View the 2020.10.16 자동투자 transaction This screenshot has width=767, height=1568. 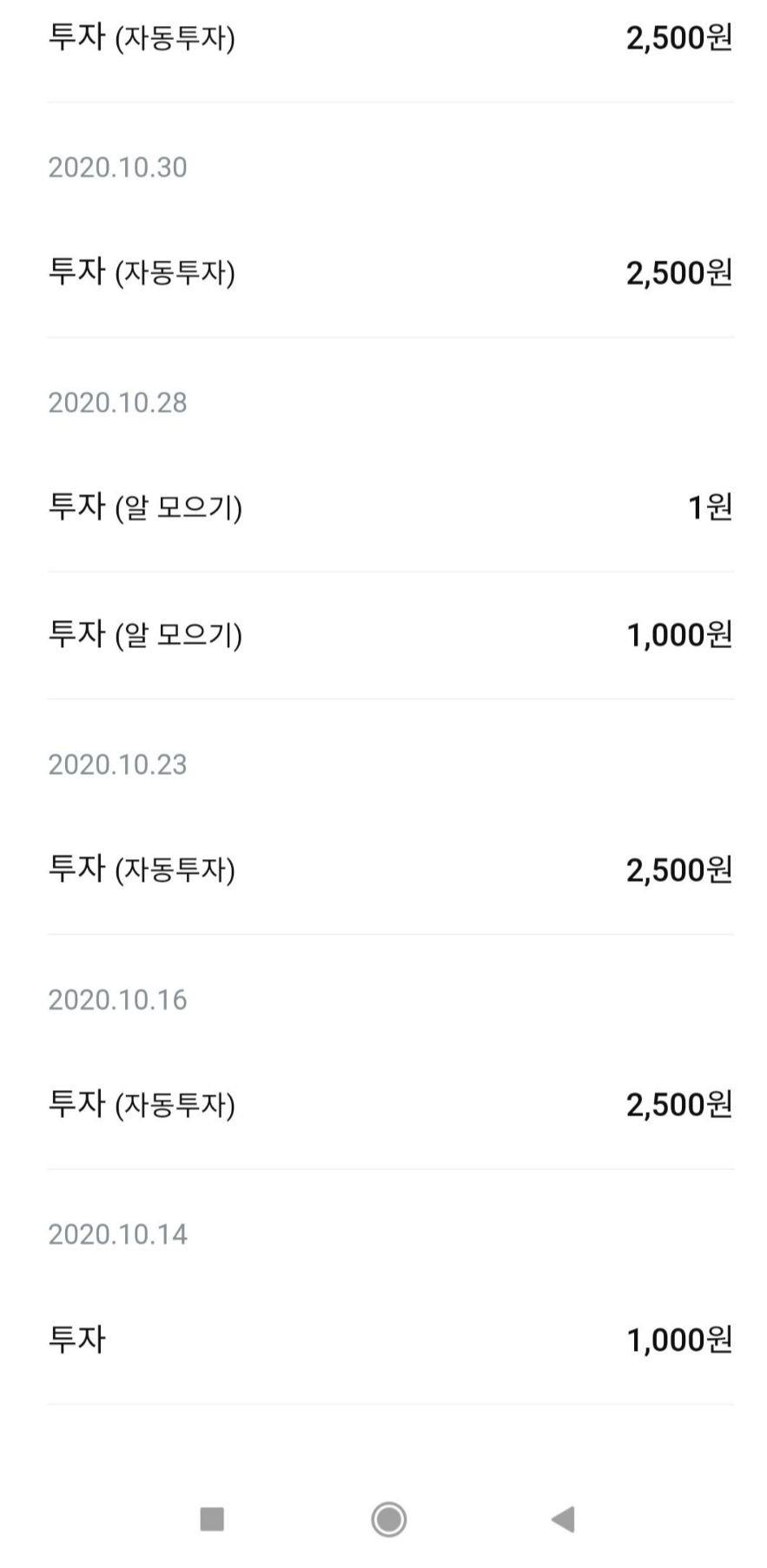[390, 1105]
